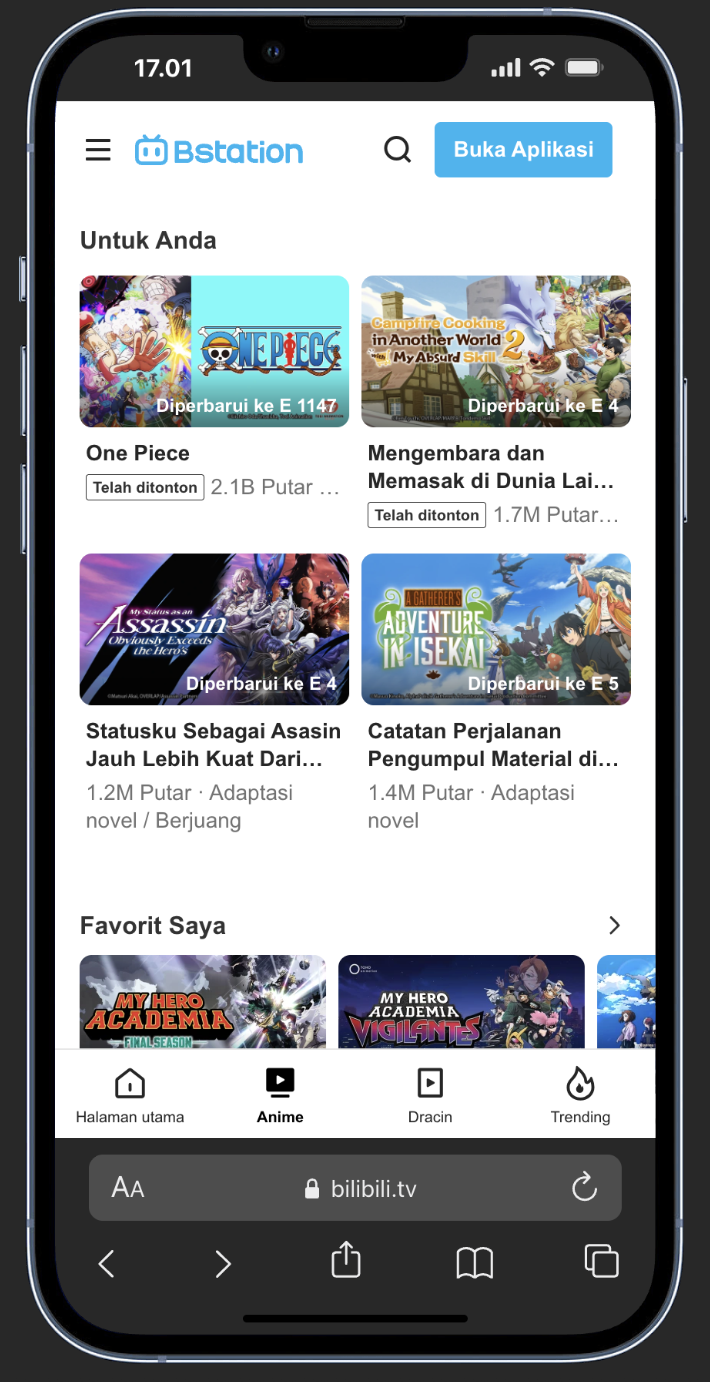
Task: Open A Gatherer's Adventure in Isekai card
Action: coord(496,629)
